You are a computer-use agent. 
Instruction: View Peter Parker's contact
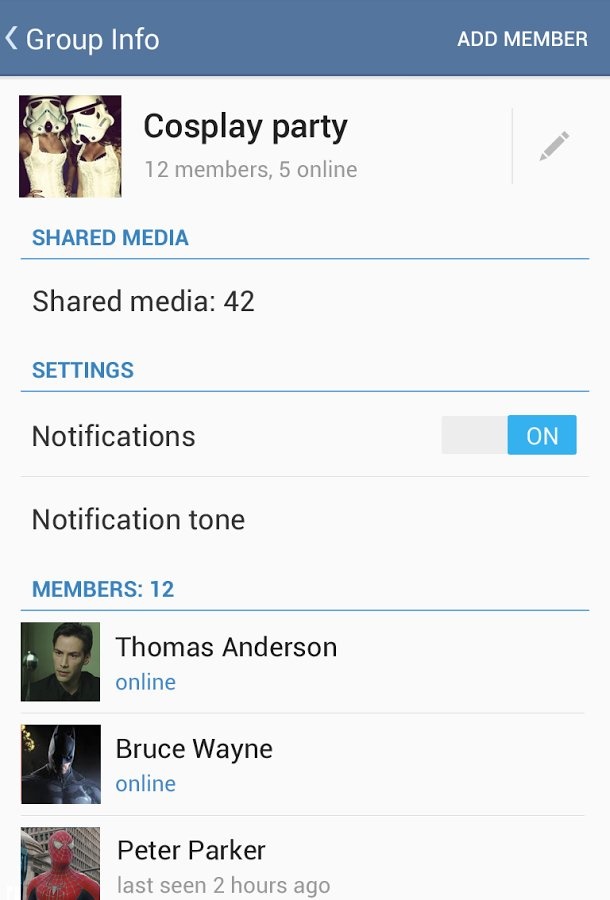(191, 862)
